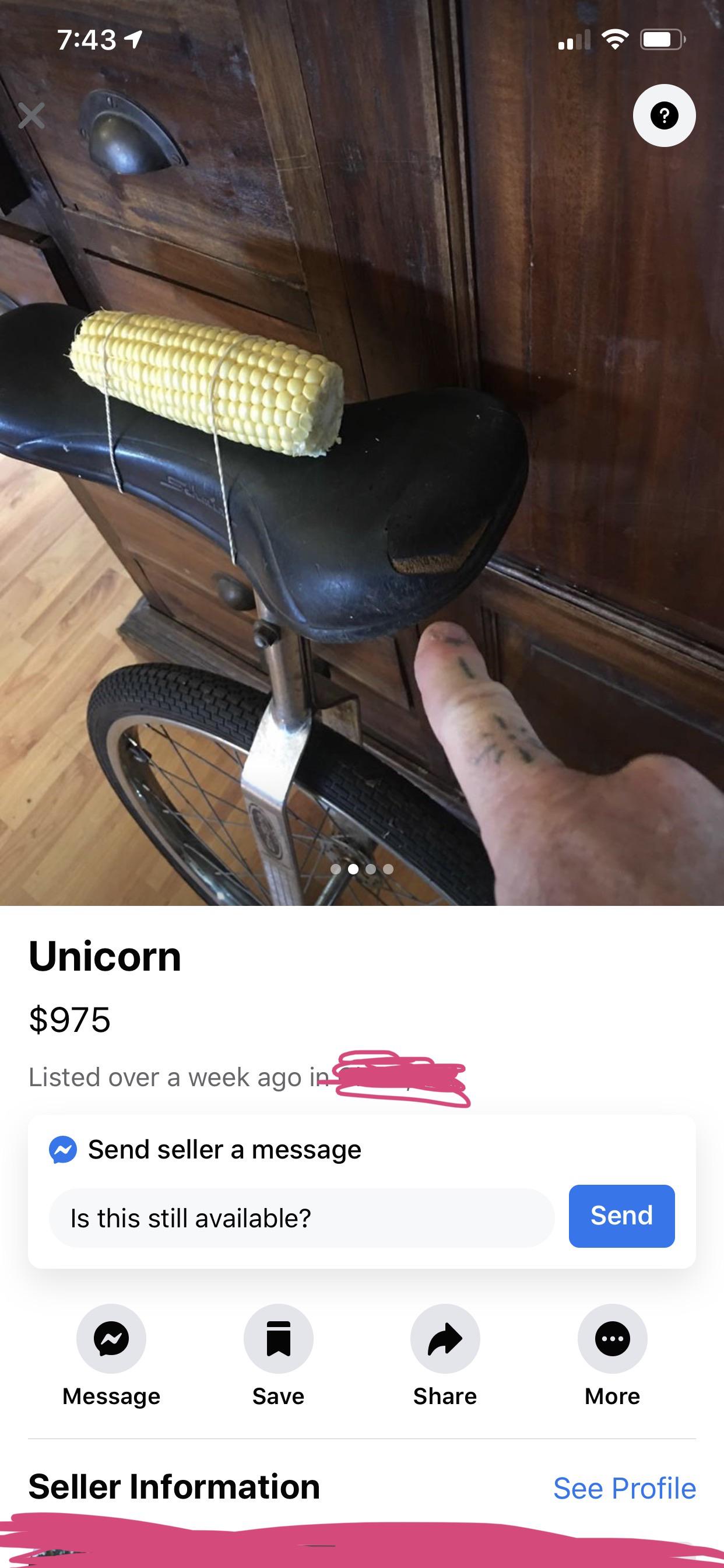Open More options via the ellipsis icon
724x1568 pixels.
612,1339
